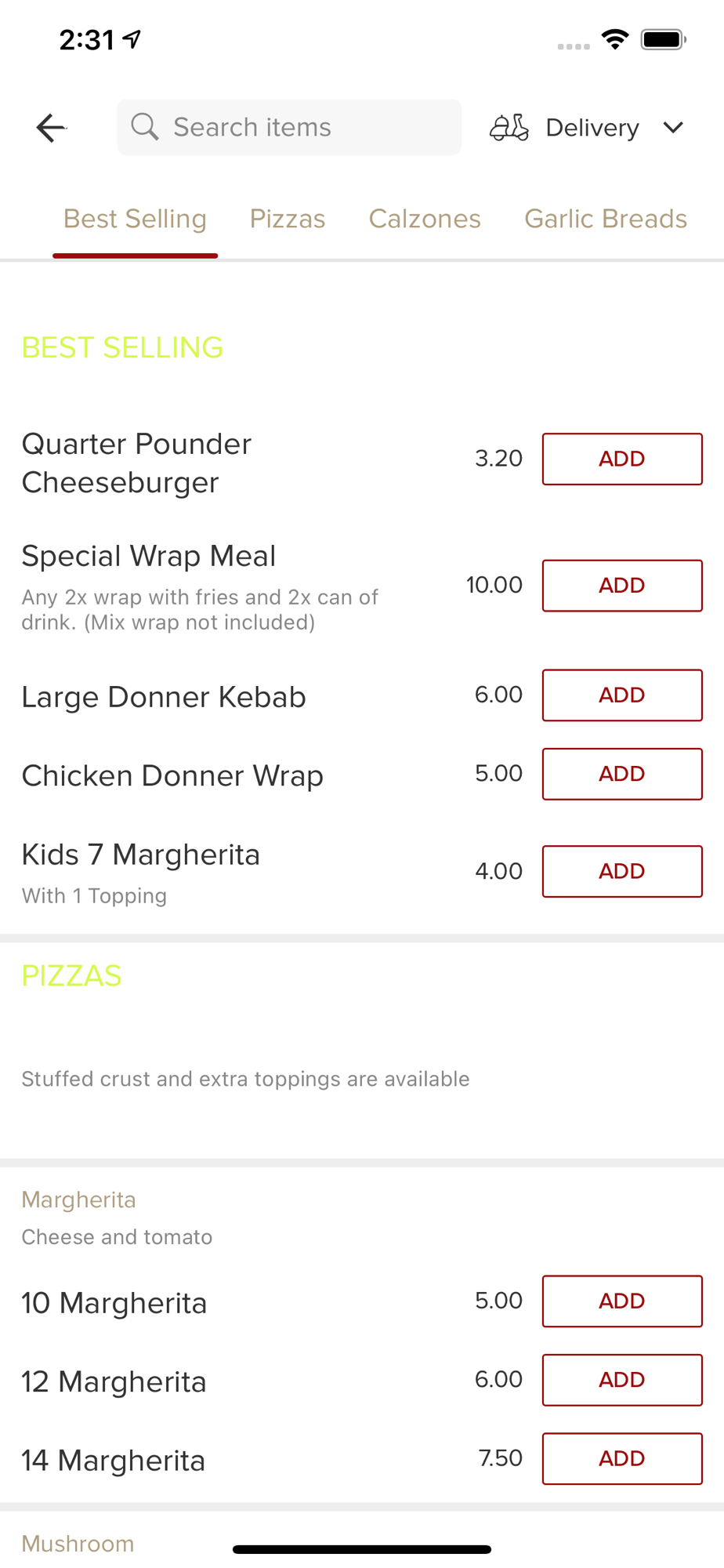Add 10 Margherita to order
The image size is (724, 1568).
point(622,1301)
